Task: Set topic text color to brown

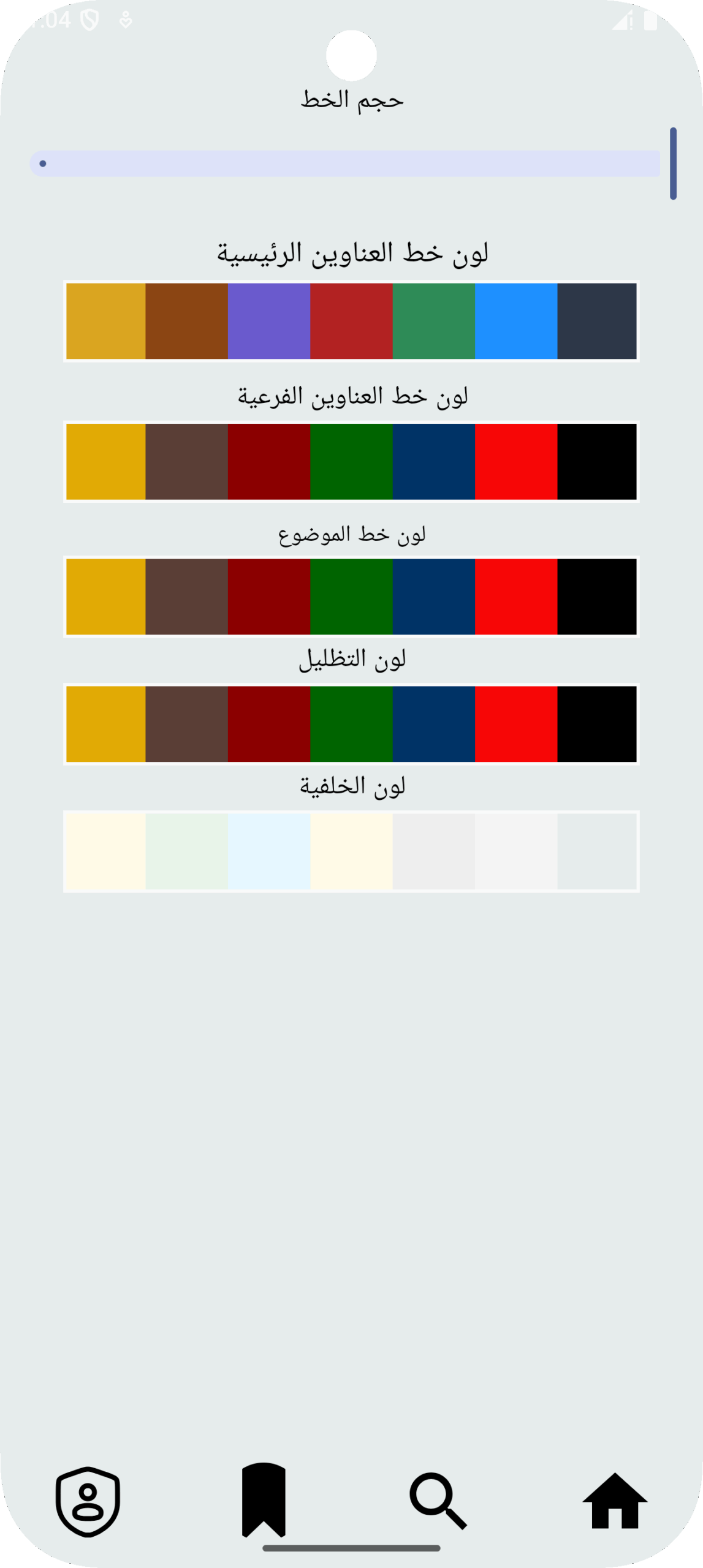Action: [x=187, y=597]
